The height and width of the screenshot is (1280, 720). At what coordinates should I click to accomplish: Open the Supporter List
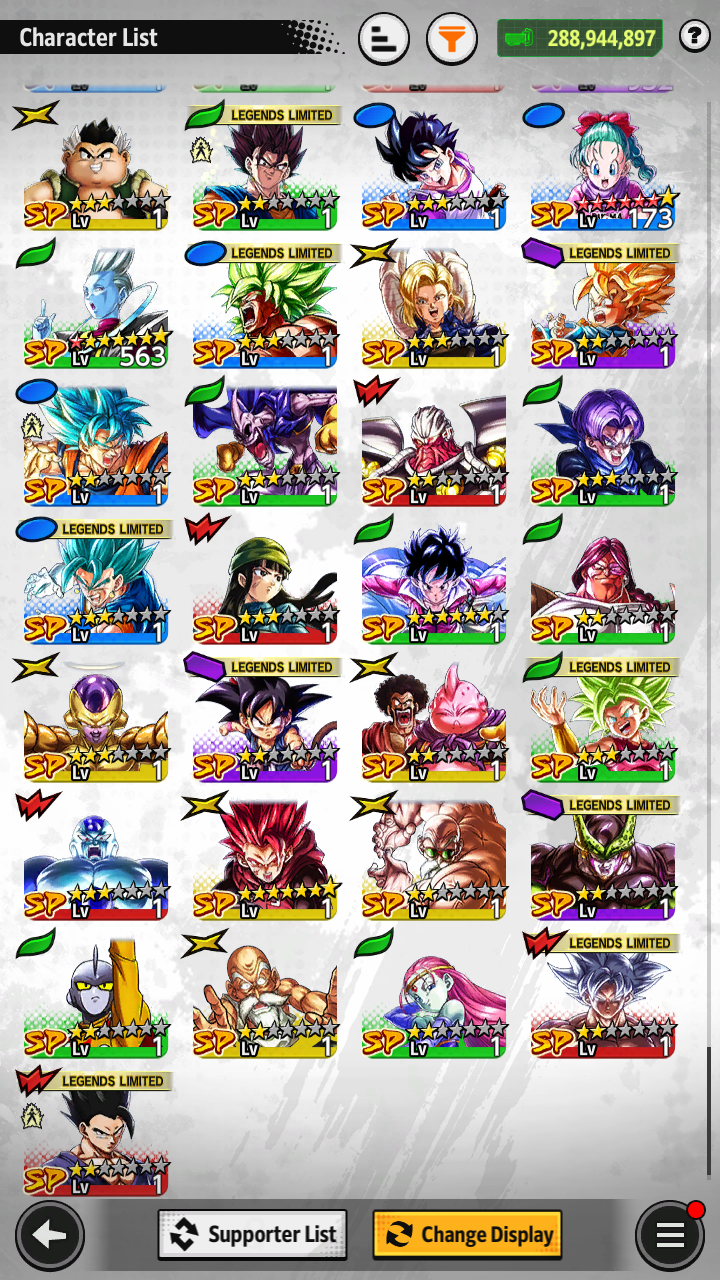click(x=253, y=1234)
